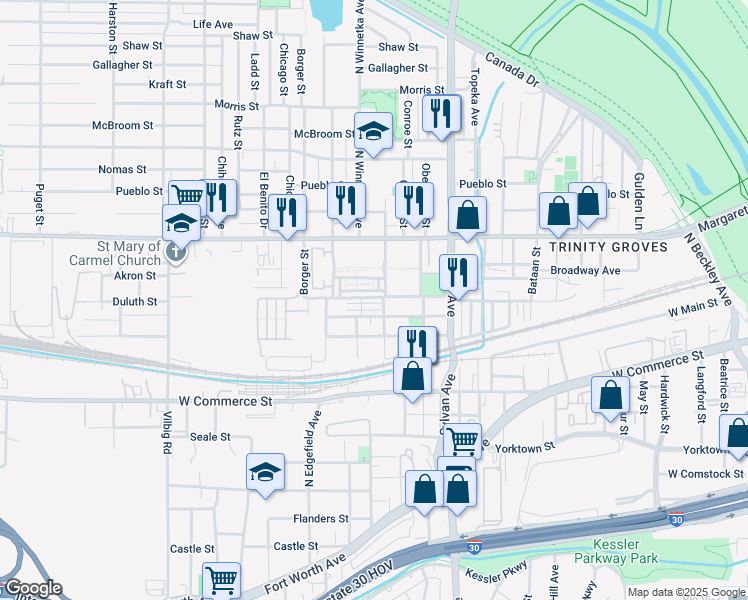Tap the St Mary of Carmel Church pin
Viewport: 748px width, 600px height.
click(176, 250)
